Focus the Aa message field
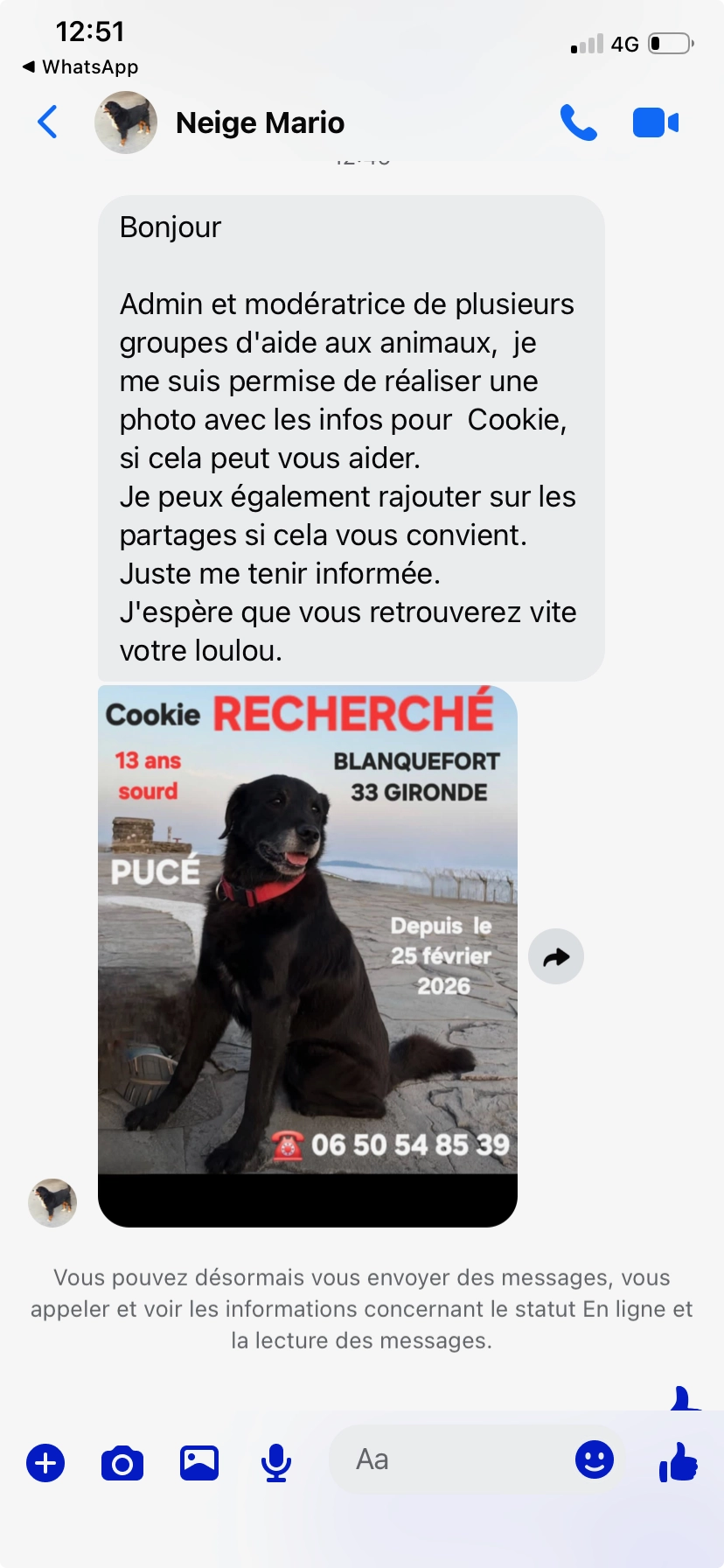Viewport: 724px width, 1568px height. coord(446,1459)
